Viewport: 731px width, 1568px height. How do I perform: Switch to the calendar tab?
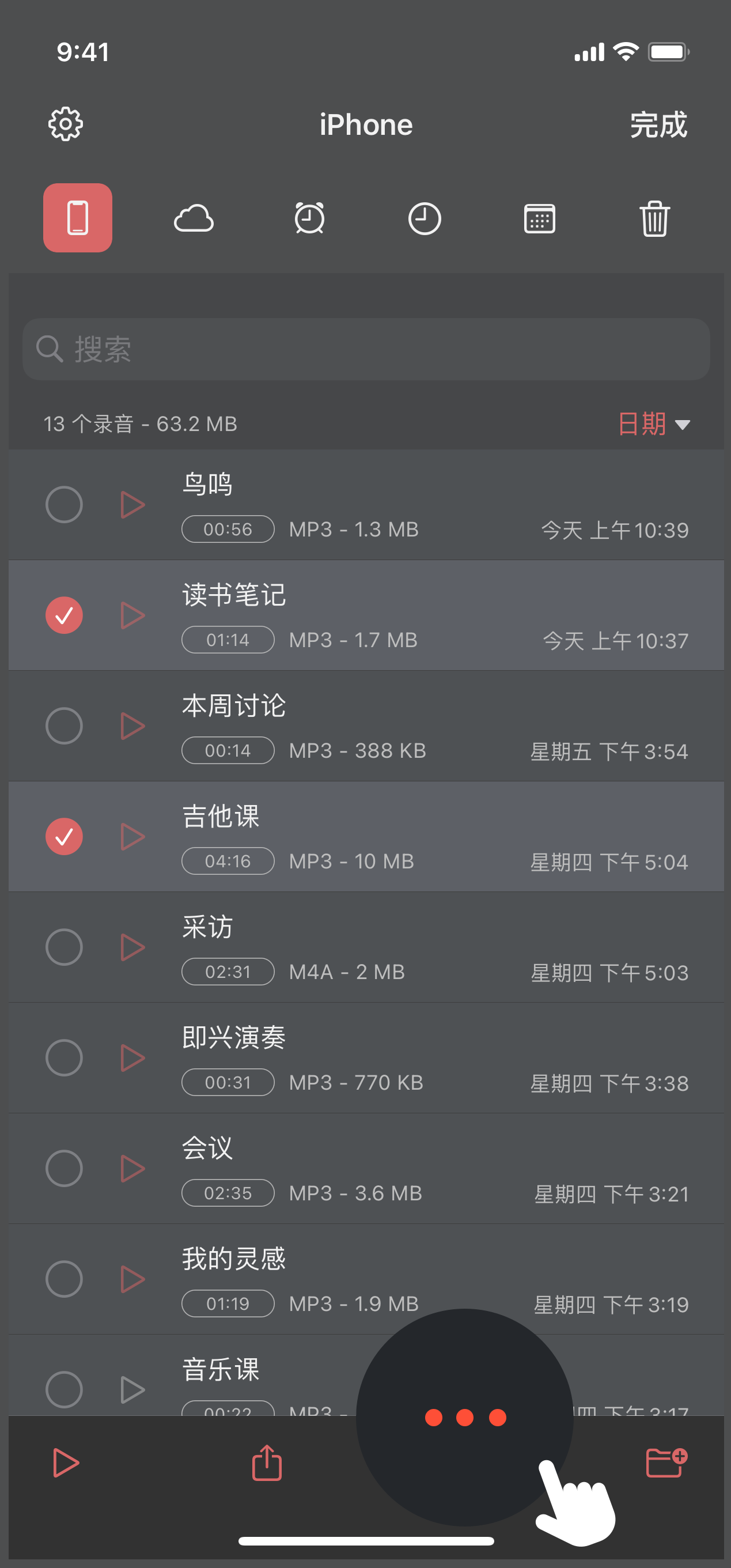point(539,218)
